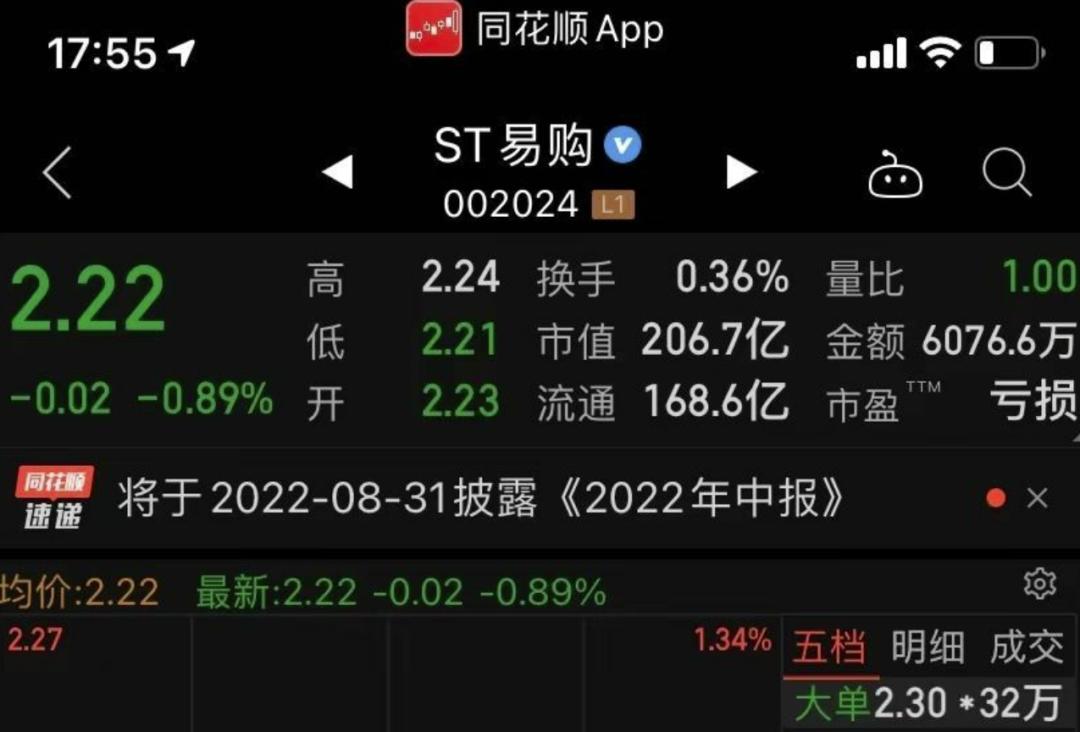Switch to the next stock
The width and height of the screenshot is (1080, 732).
pos(741,172)
